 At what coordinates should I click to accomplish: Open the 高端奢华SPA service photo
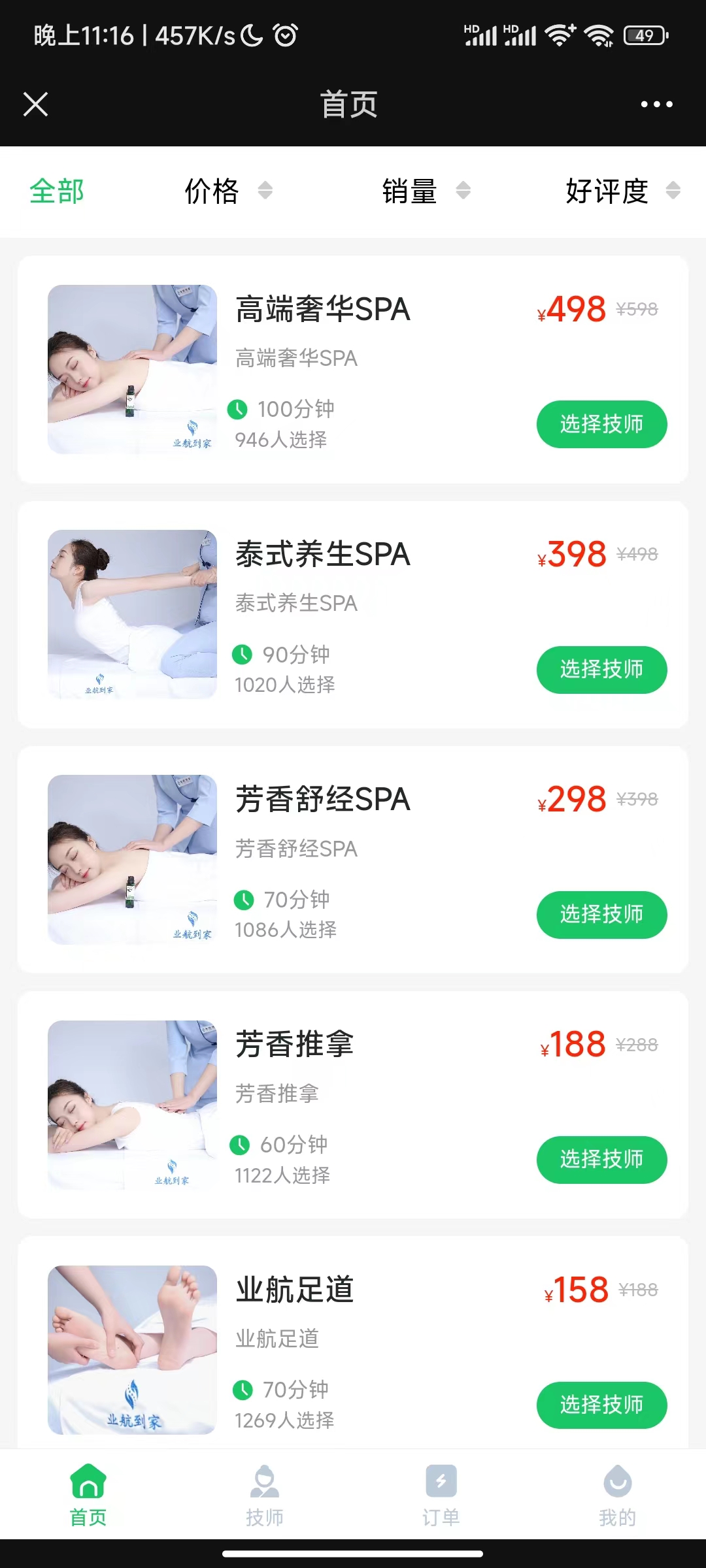(132, 369)
